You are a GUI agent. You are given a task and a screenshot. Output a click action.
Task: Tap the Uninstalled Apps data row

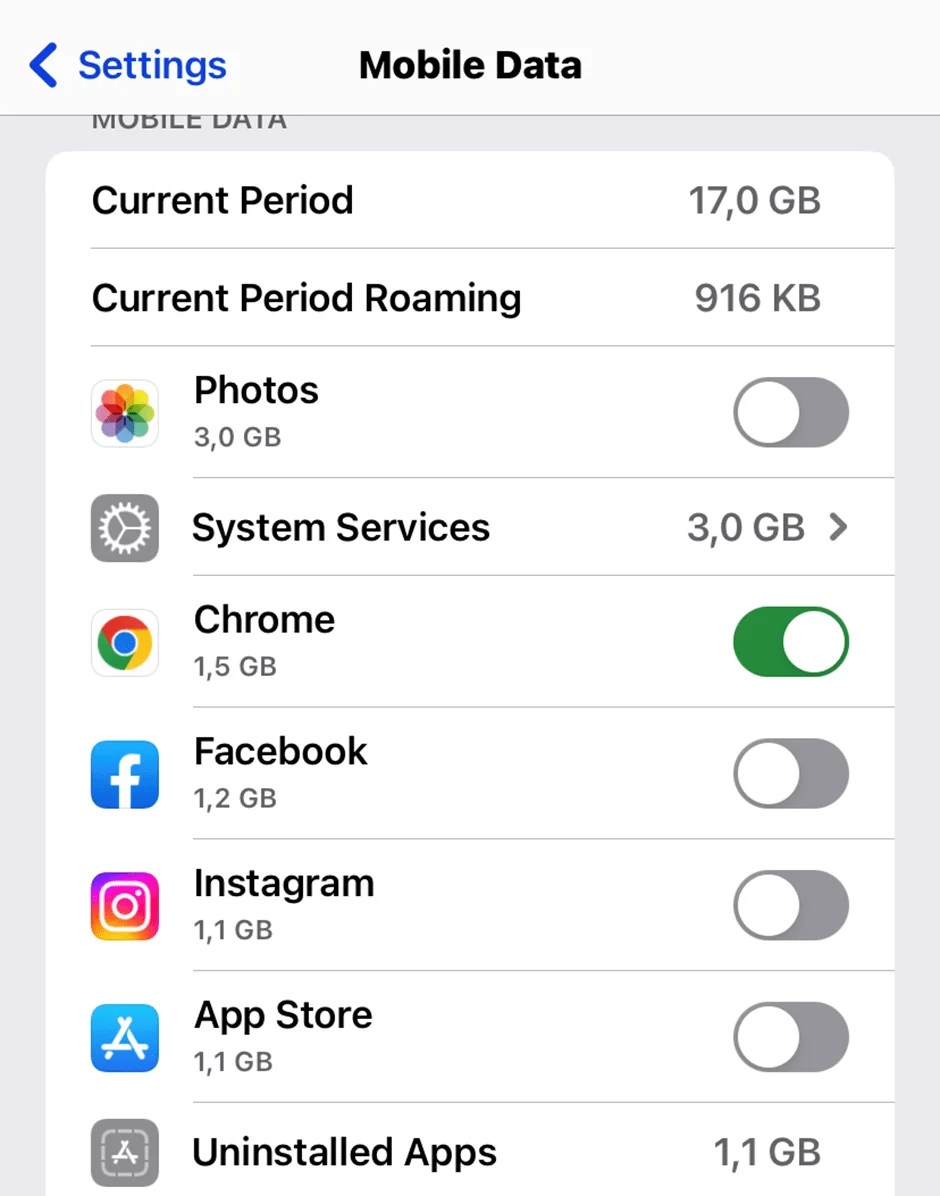470,1152
